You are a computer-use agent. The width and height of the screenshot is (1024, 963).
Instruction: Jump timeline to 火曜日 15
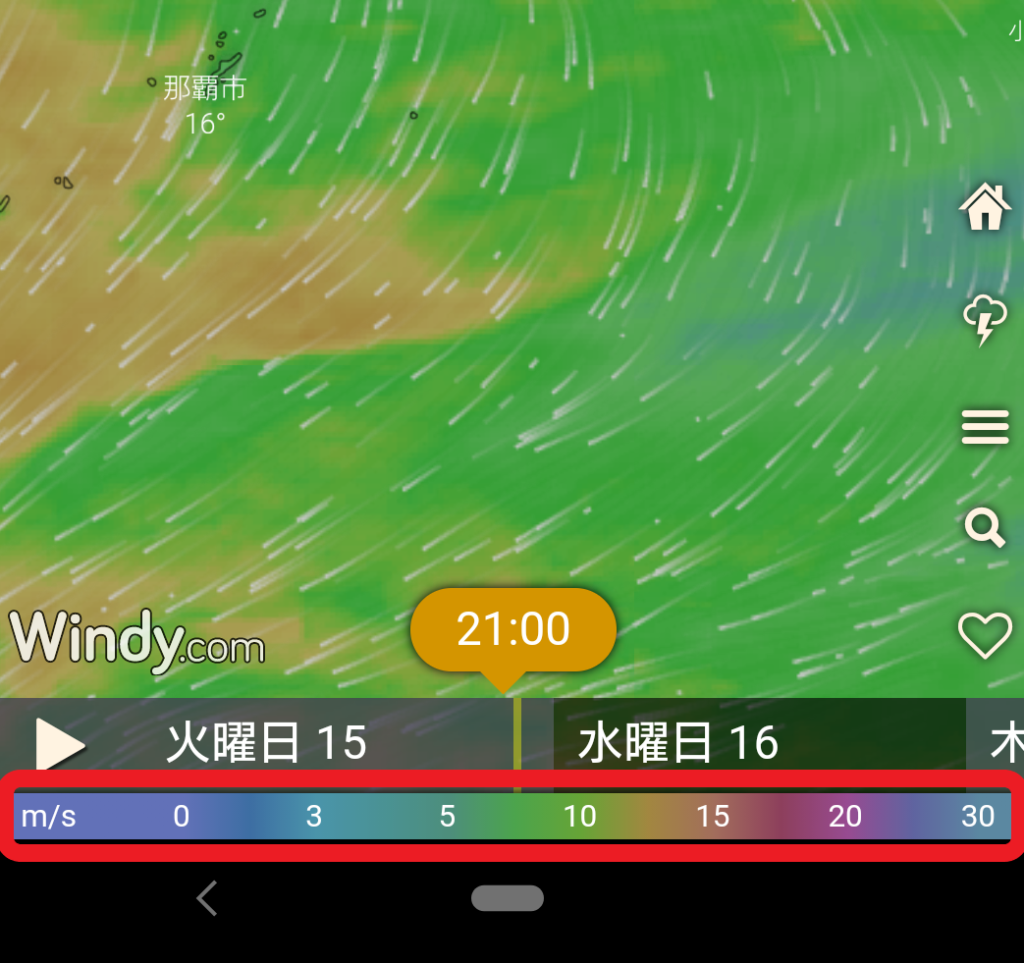pos(266,744)
